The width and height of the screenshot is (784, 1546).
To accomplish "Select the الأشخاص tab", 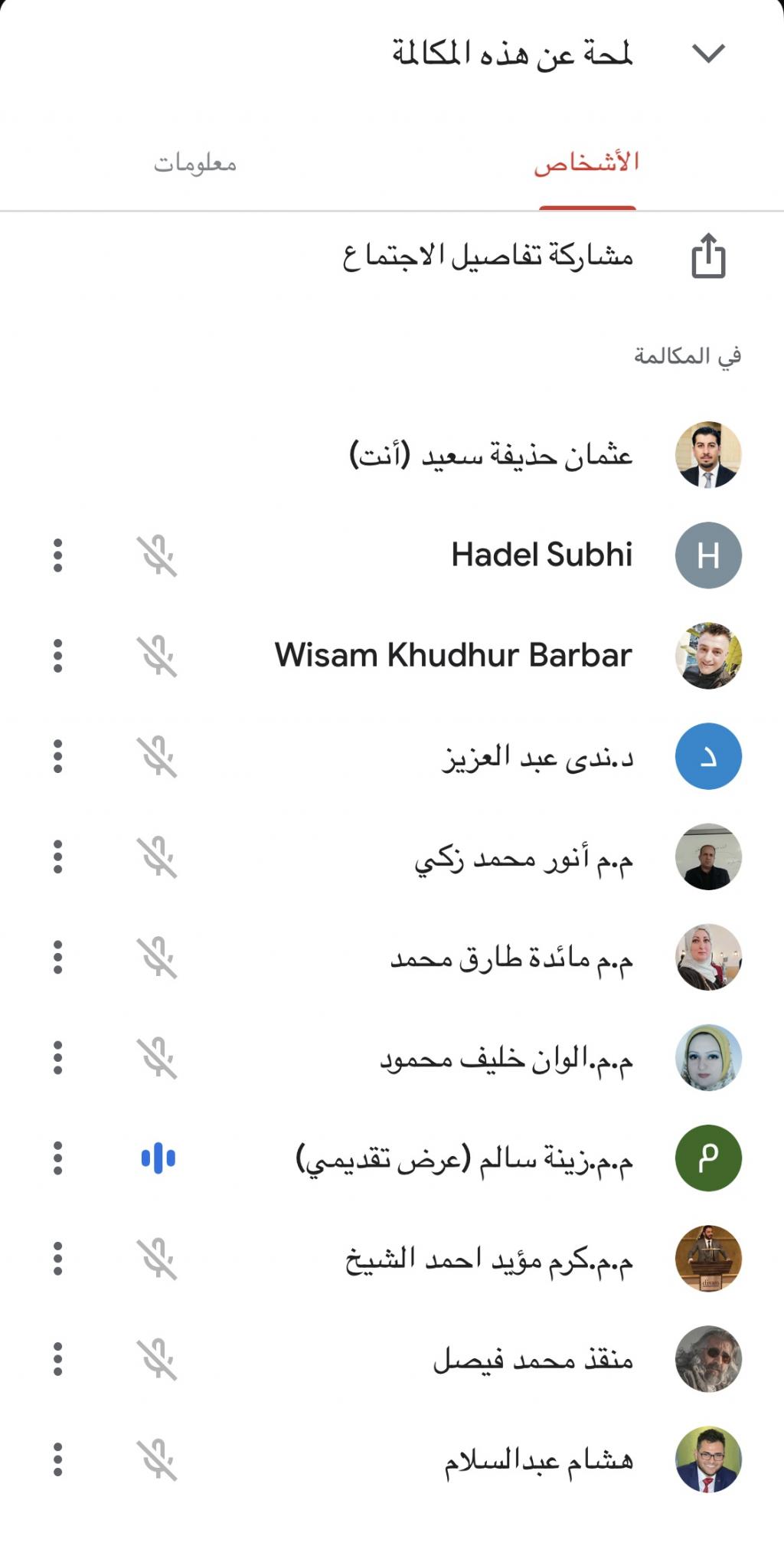I will pyautogui.click(x=586, y=163).
